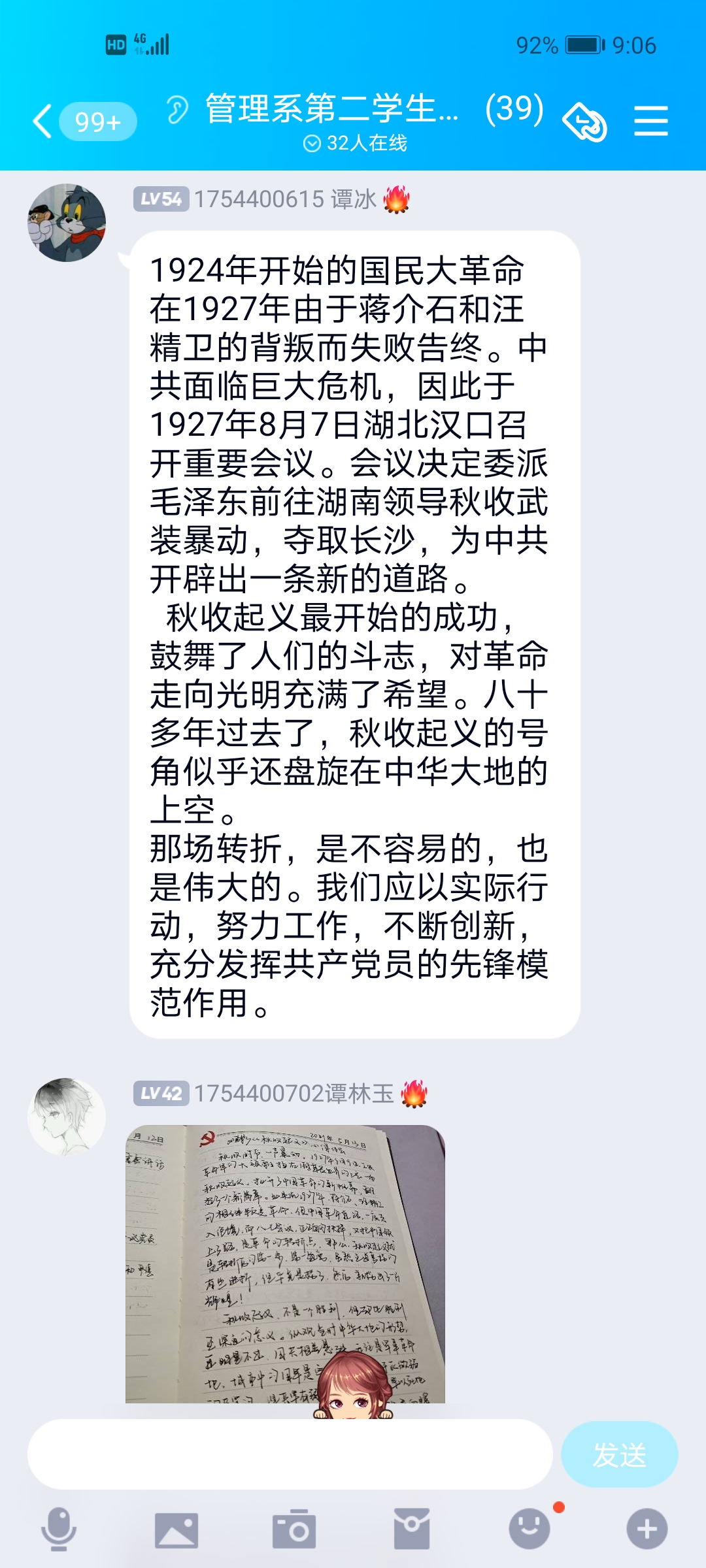Open the group link shortcut icon

coord(584,122)
